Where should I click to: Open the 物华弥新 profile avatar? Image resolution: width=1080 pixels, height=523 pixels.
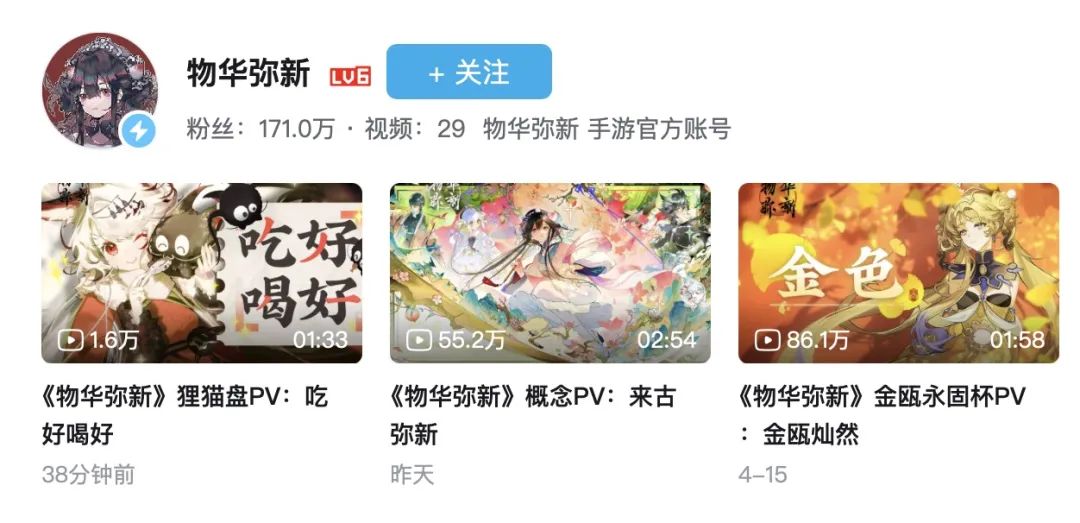97,91
